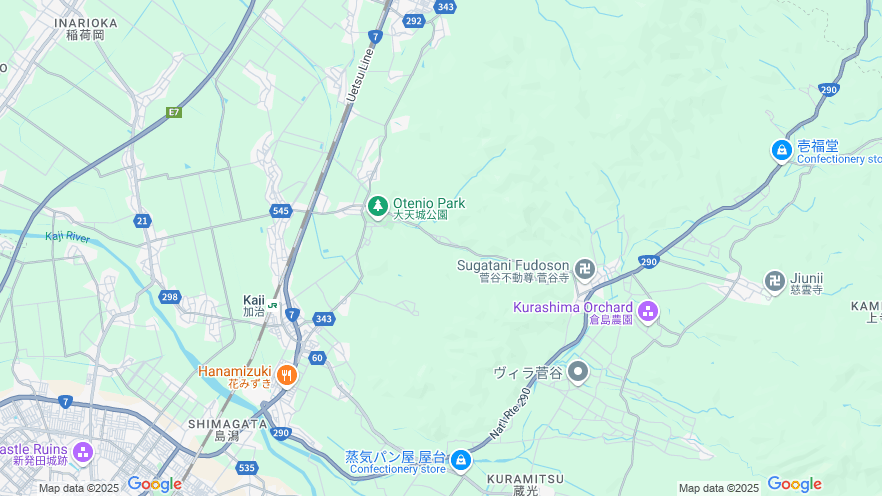
Task: Open the 壱福堂 confectionery store pin
Action: coord(781,150)
